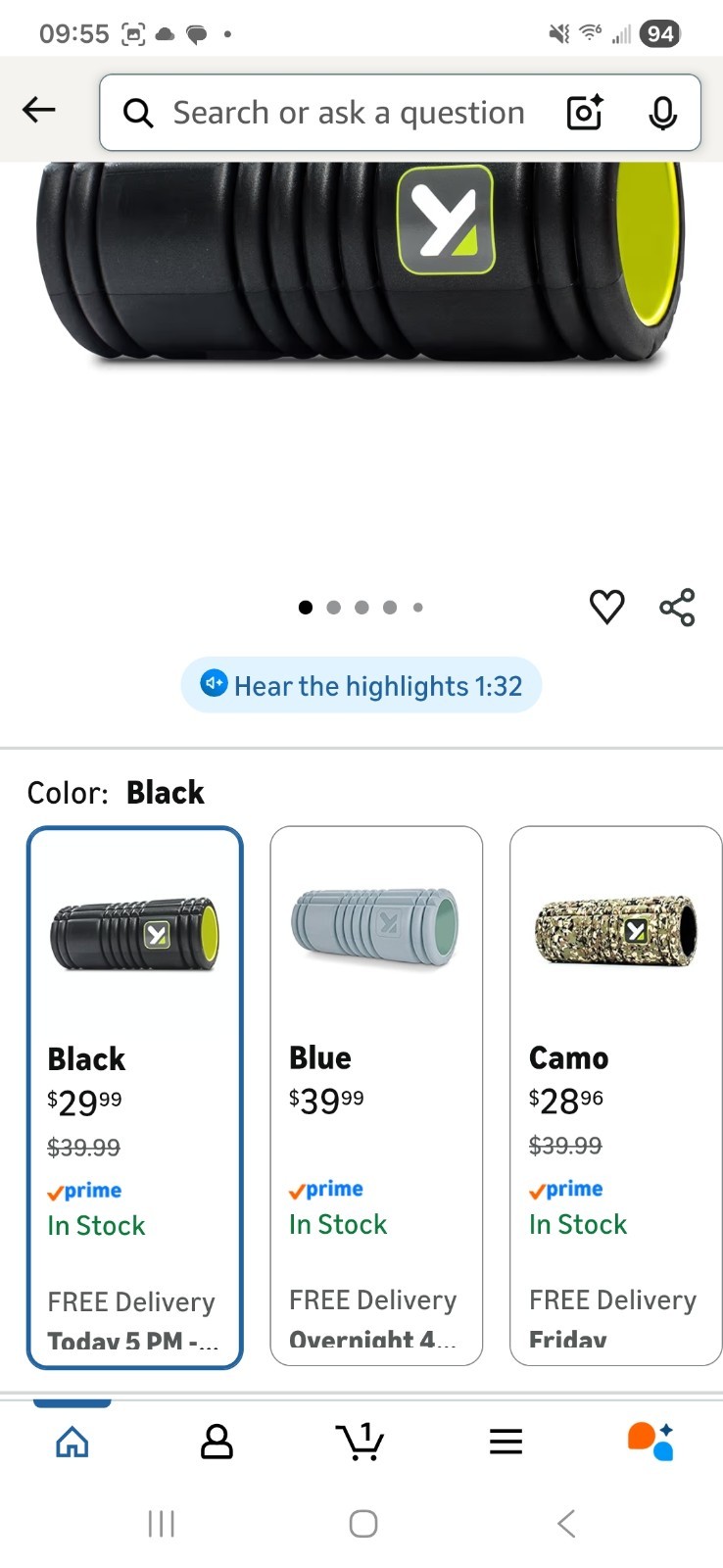Choose the Blue color option
This screenshot has height=1568, width=723.
point(376,1094)
